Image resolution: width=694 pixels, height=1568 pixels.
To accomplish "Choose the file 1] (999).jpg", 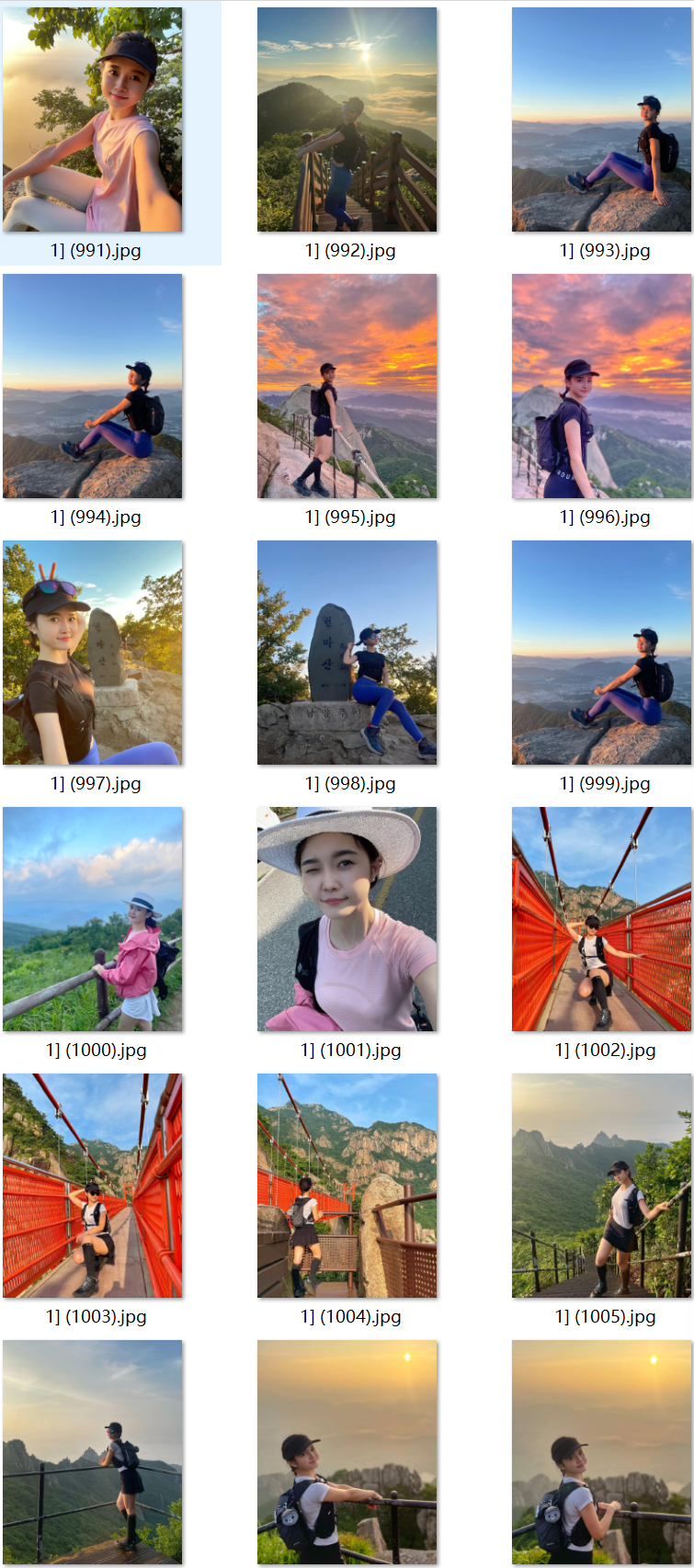I will coord(601,653).
